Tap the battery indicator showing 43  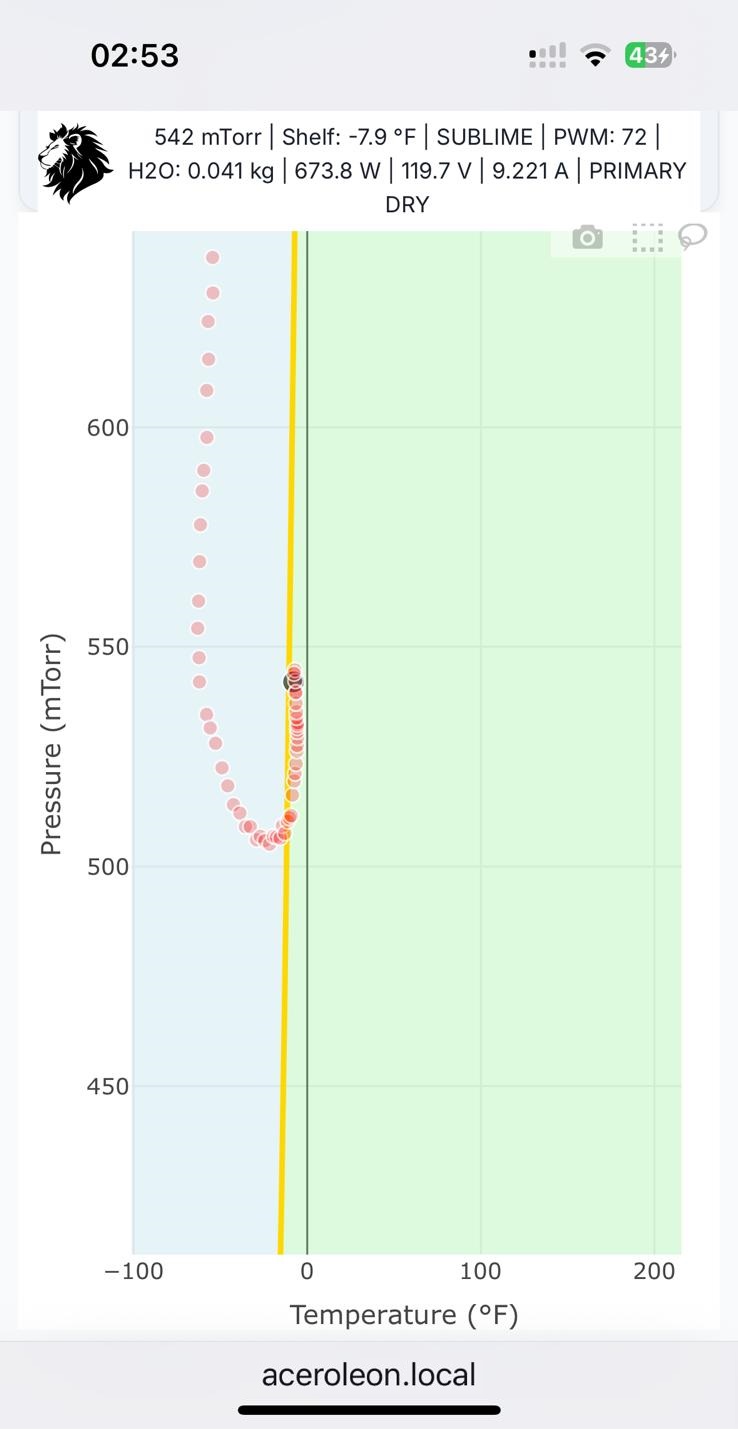[651, 55]
